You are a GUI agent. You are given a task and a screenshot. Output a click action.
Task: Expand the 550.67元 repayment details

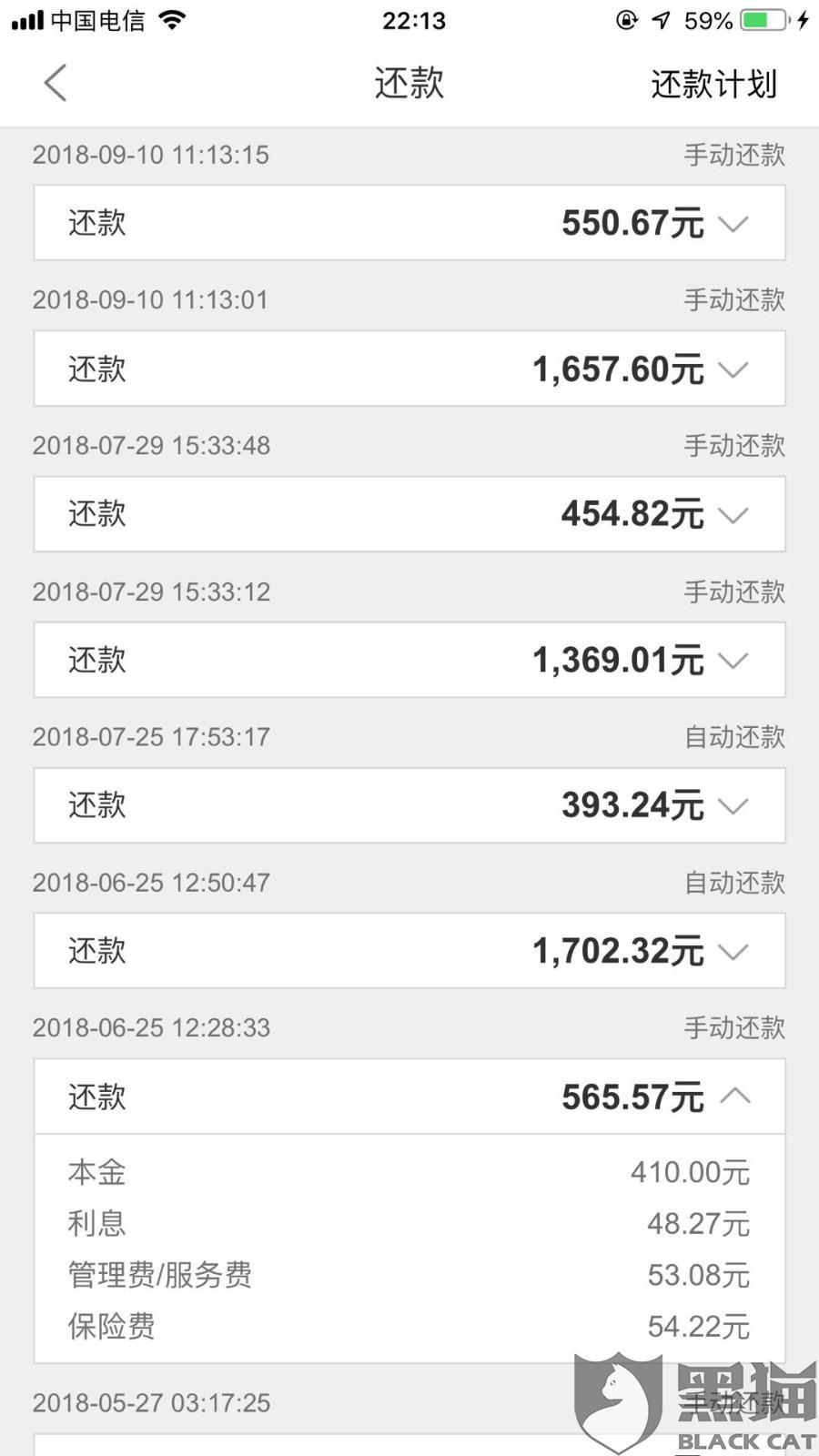tap(409, 223)
